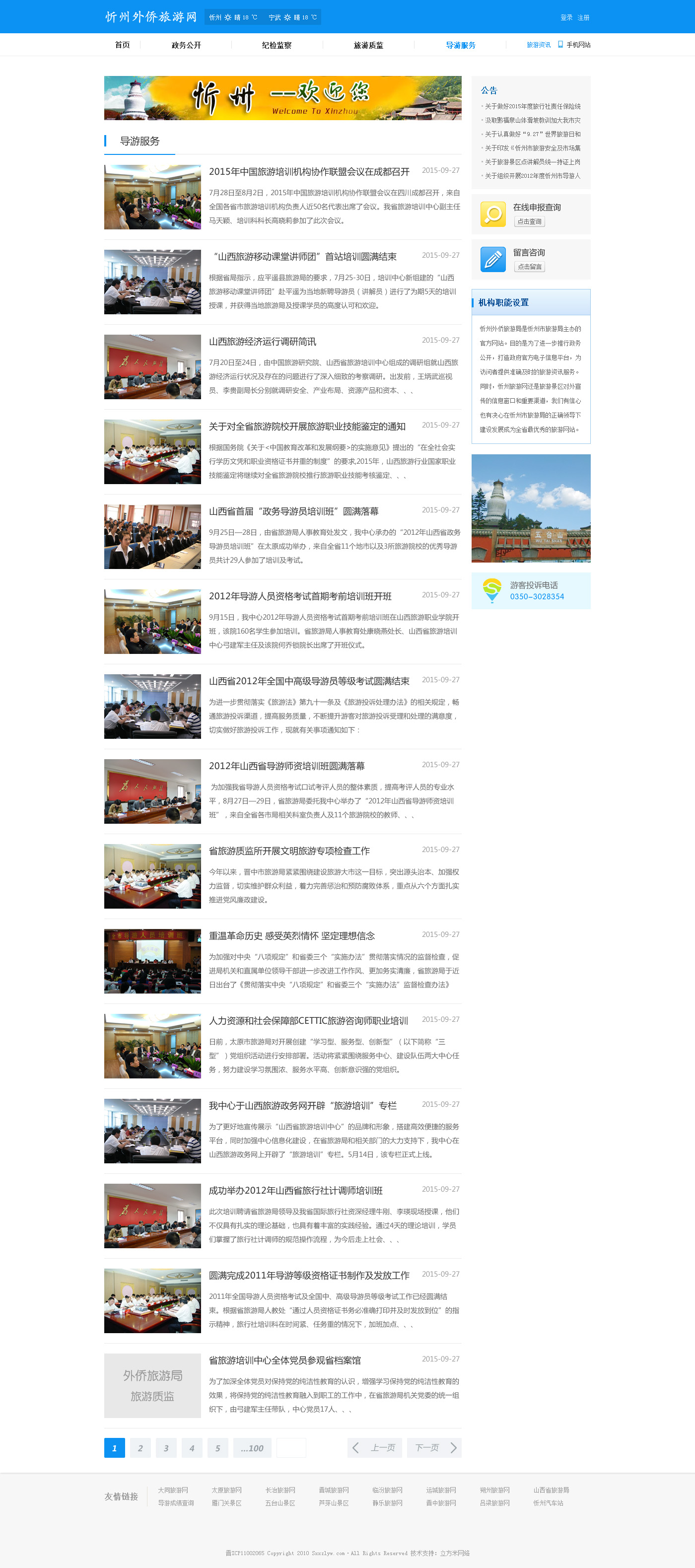Open announcement 关于做好2015年度旅行社责任保险续
695x1568 pixels.
point(532,107)
